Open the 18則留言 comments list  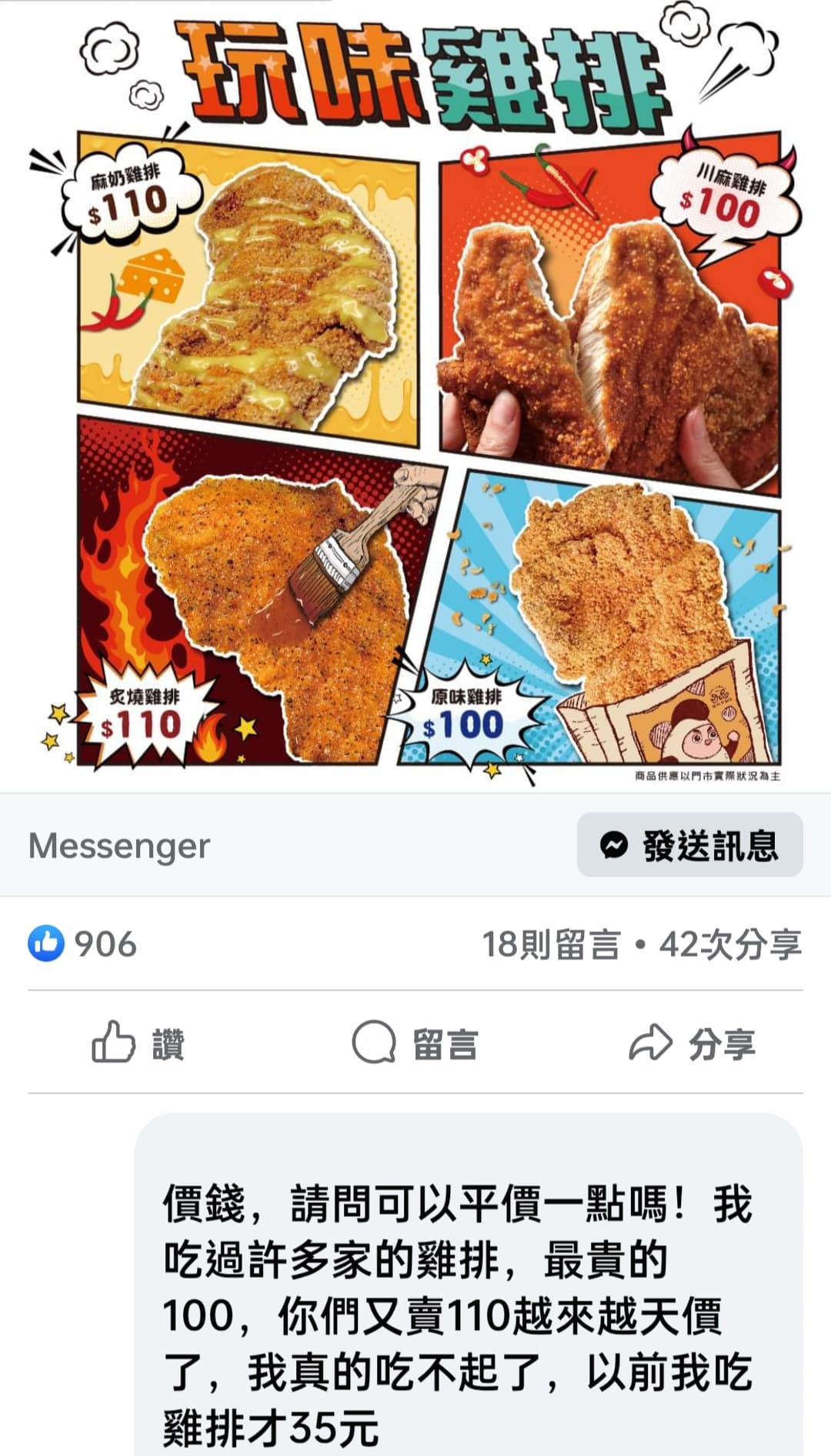coord(550,944)
